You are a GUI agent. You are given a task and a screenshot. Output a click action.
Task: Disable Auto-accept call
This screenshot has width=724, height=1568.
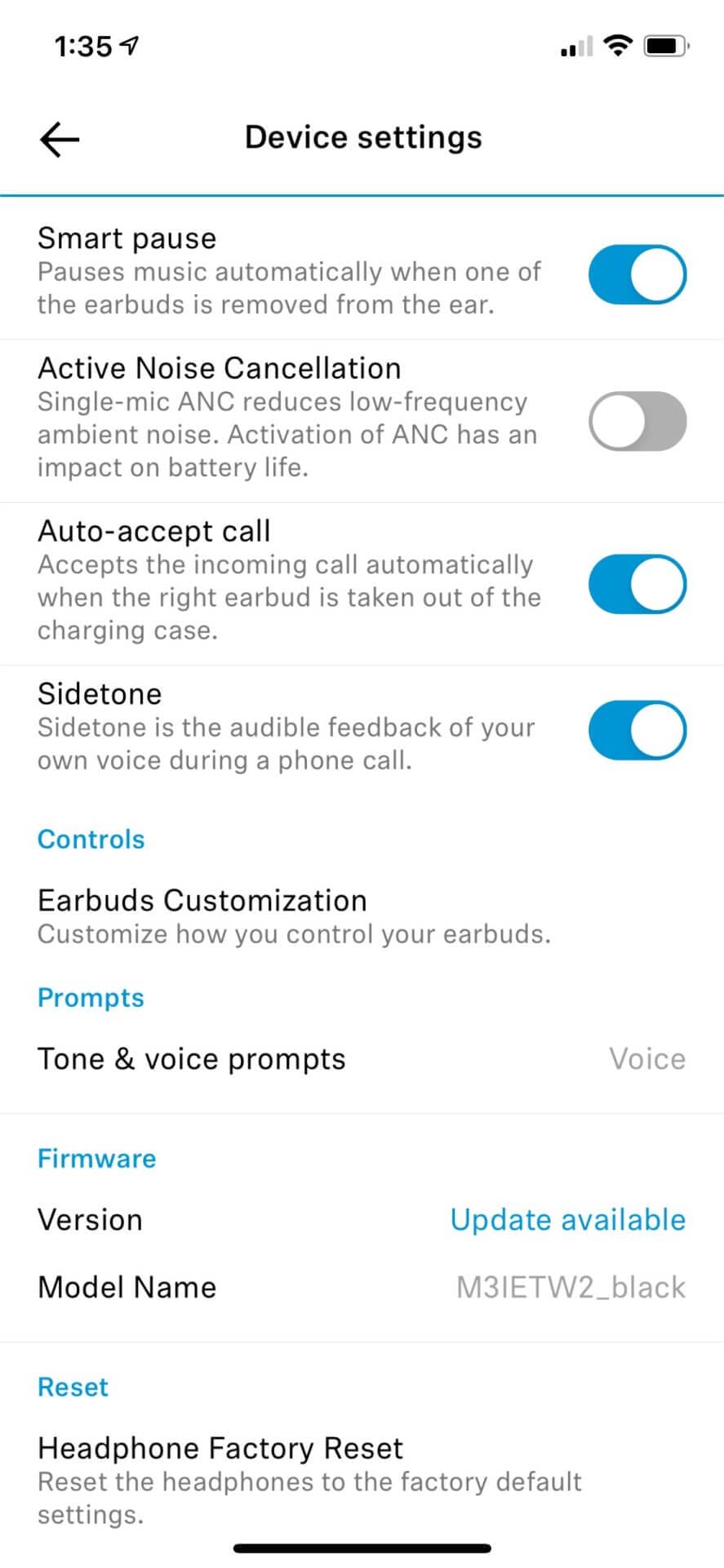(637, 584)
